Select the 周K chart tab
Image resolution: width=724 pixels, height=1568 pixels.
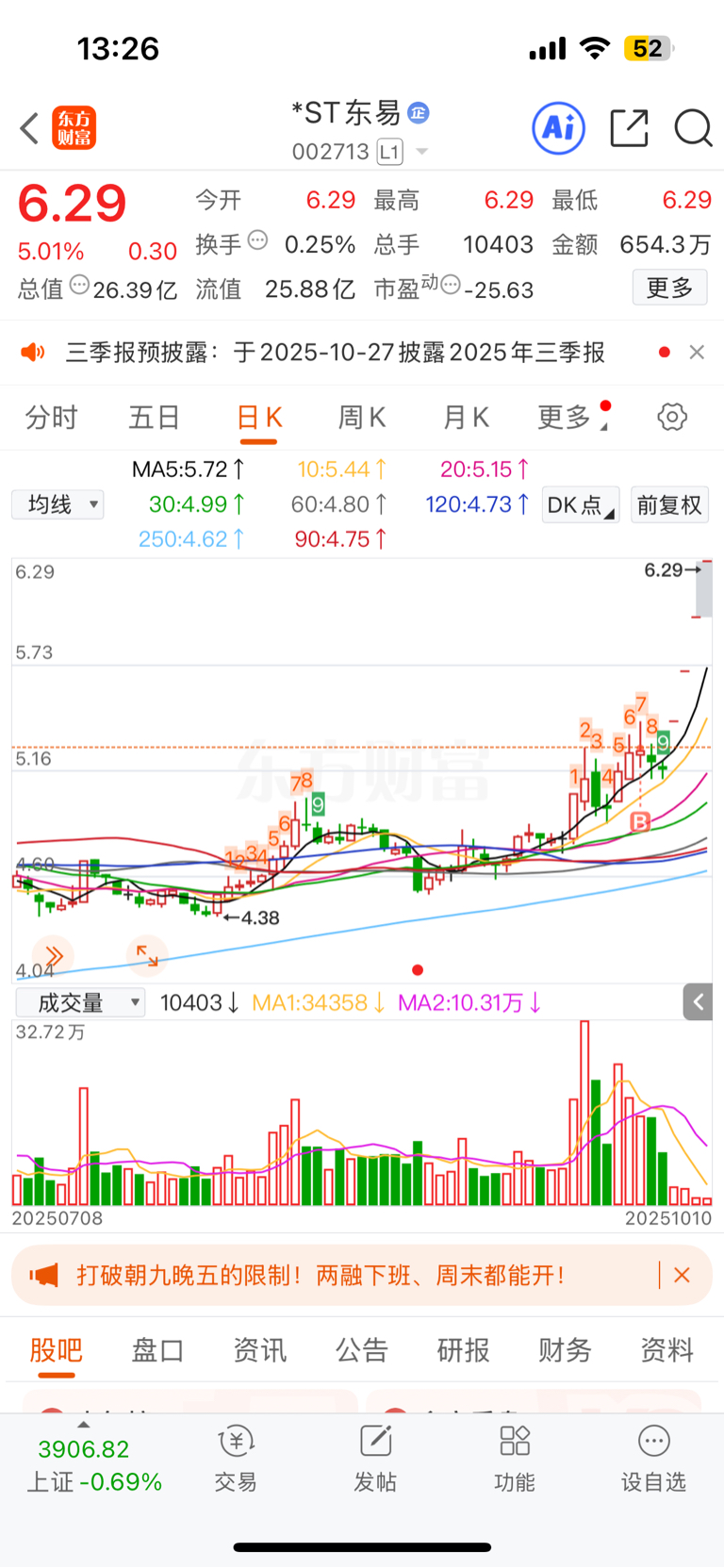click(362, 418)
